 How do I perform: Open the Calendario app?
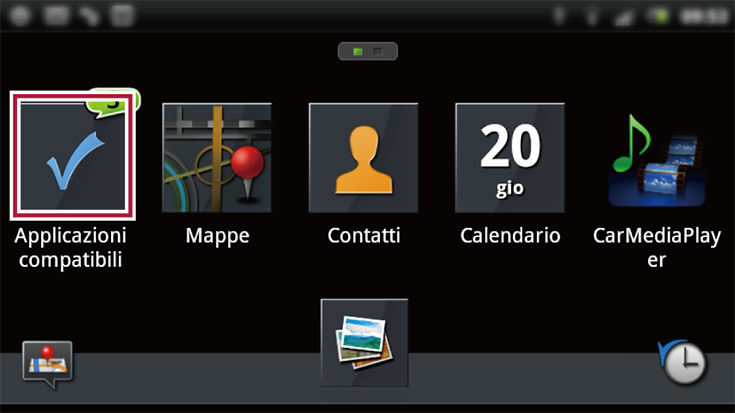[x=509, y=158]
